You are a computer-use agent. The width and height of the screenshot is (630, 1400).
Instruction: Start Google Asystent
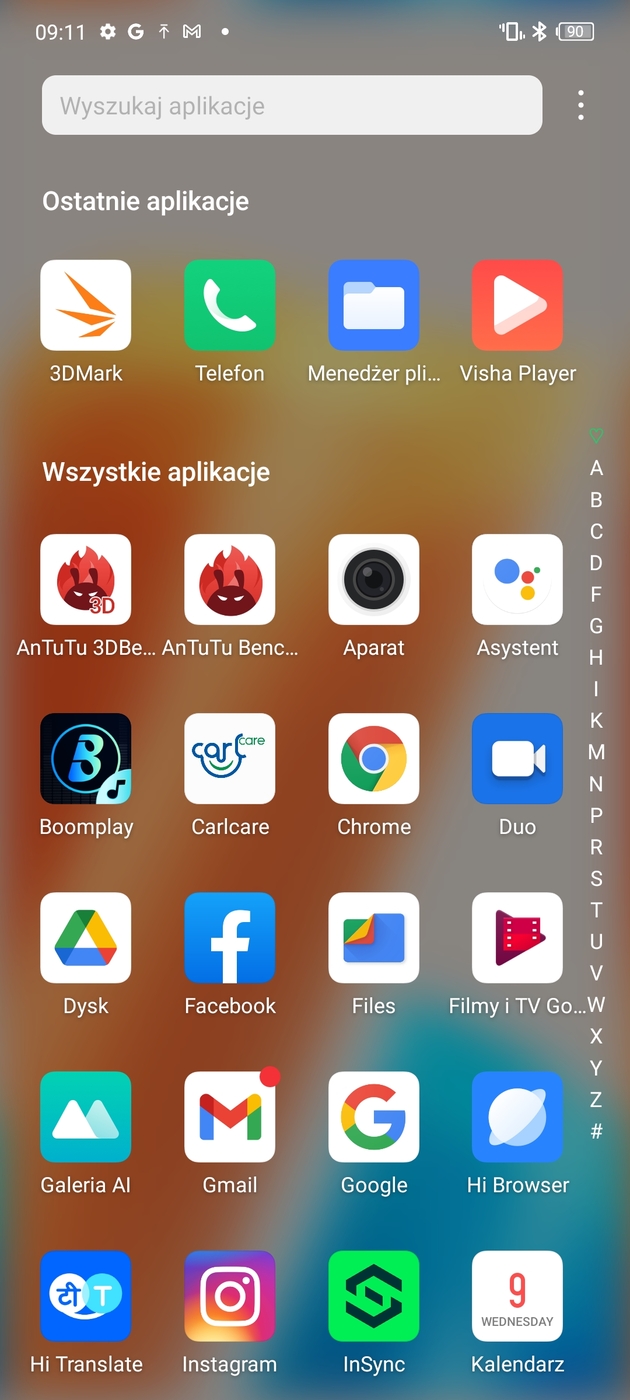click(517, 580)
